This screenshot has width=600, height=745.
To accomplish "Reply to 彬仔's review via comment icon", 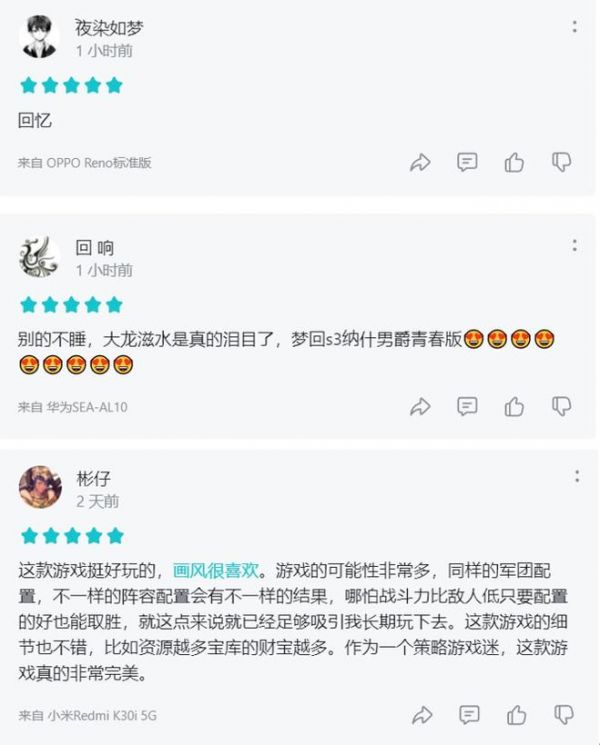I will point(467,715).
